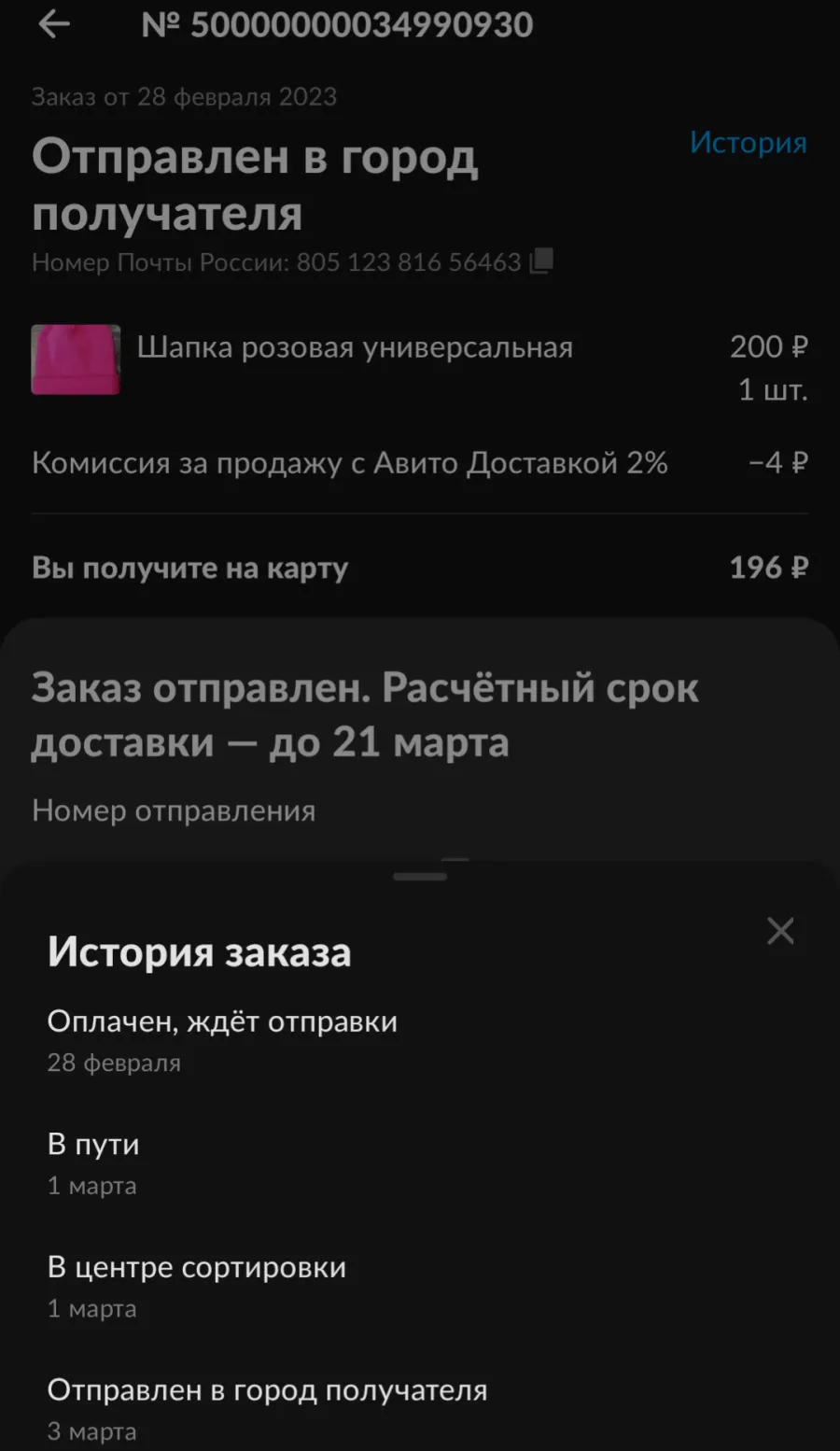840x1451 pixels.
Task: Open the История link
Action: [x=749, y=143]
